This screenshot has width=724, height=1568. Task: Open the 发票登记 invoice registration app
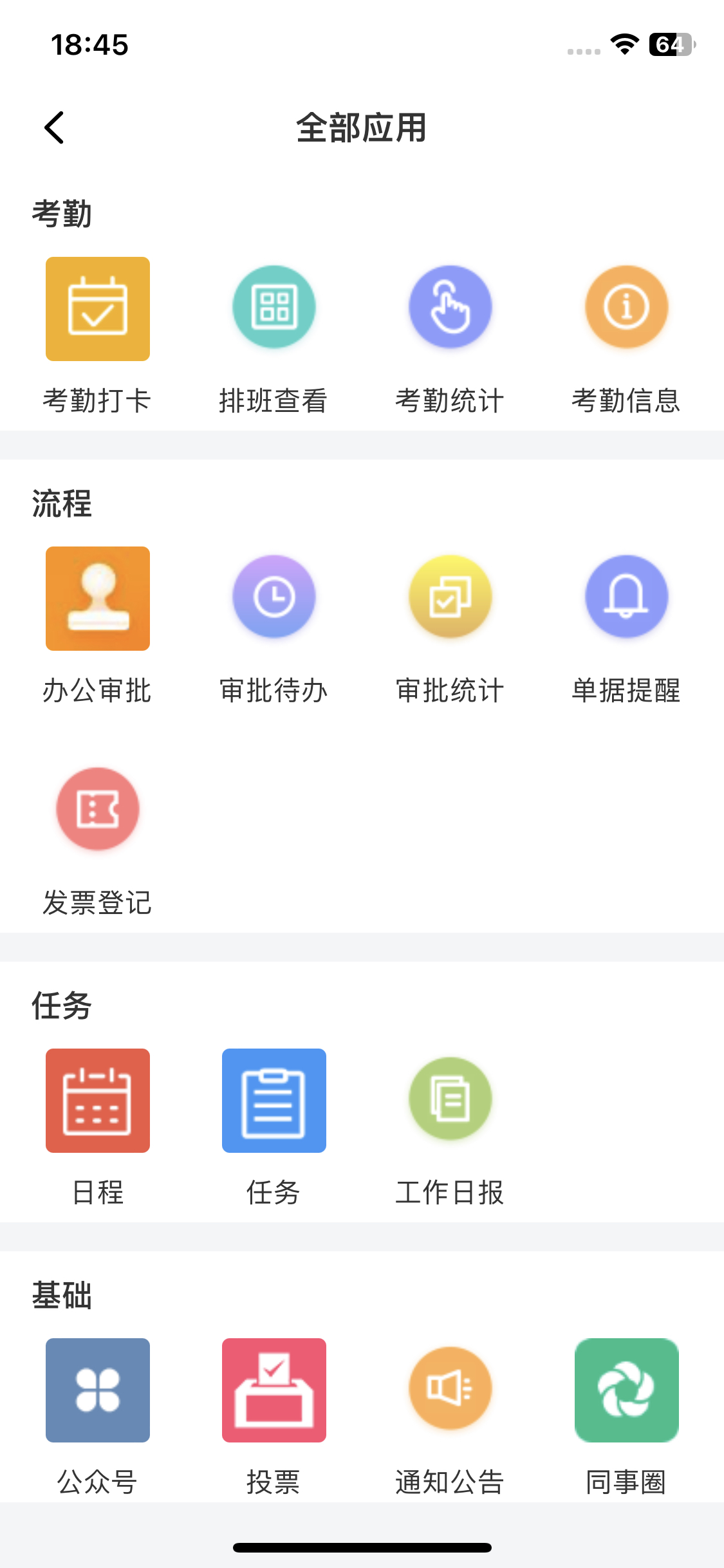(x=97, y=810)
